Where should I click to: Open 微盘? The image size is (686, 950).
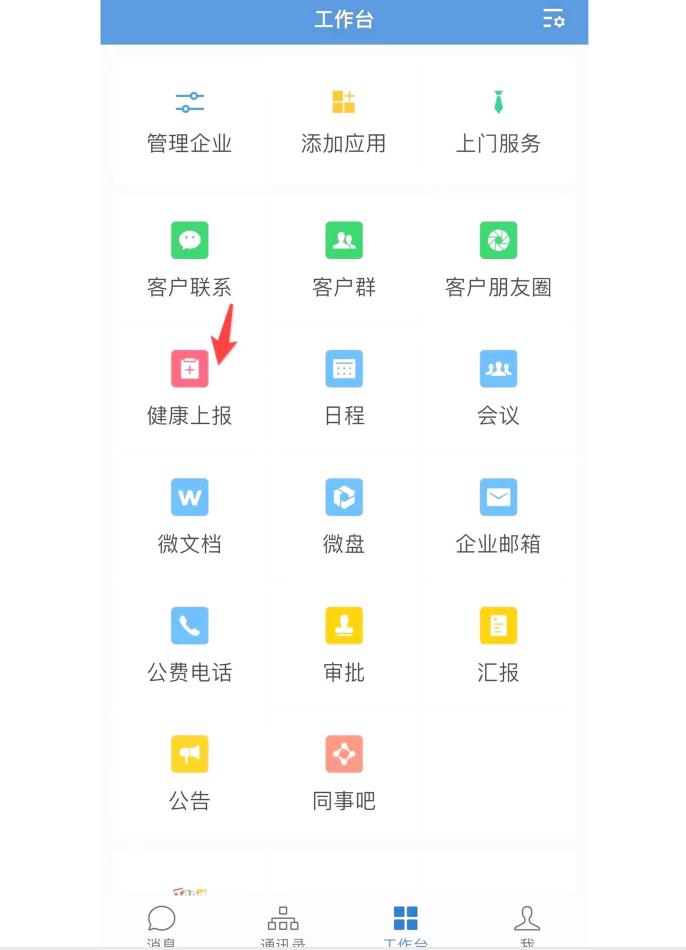pos(344,515)
